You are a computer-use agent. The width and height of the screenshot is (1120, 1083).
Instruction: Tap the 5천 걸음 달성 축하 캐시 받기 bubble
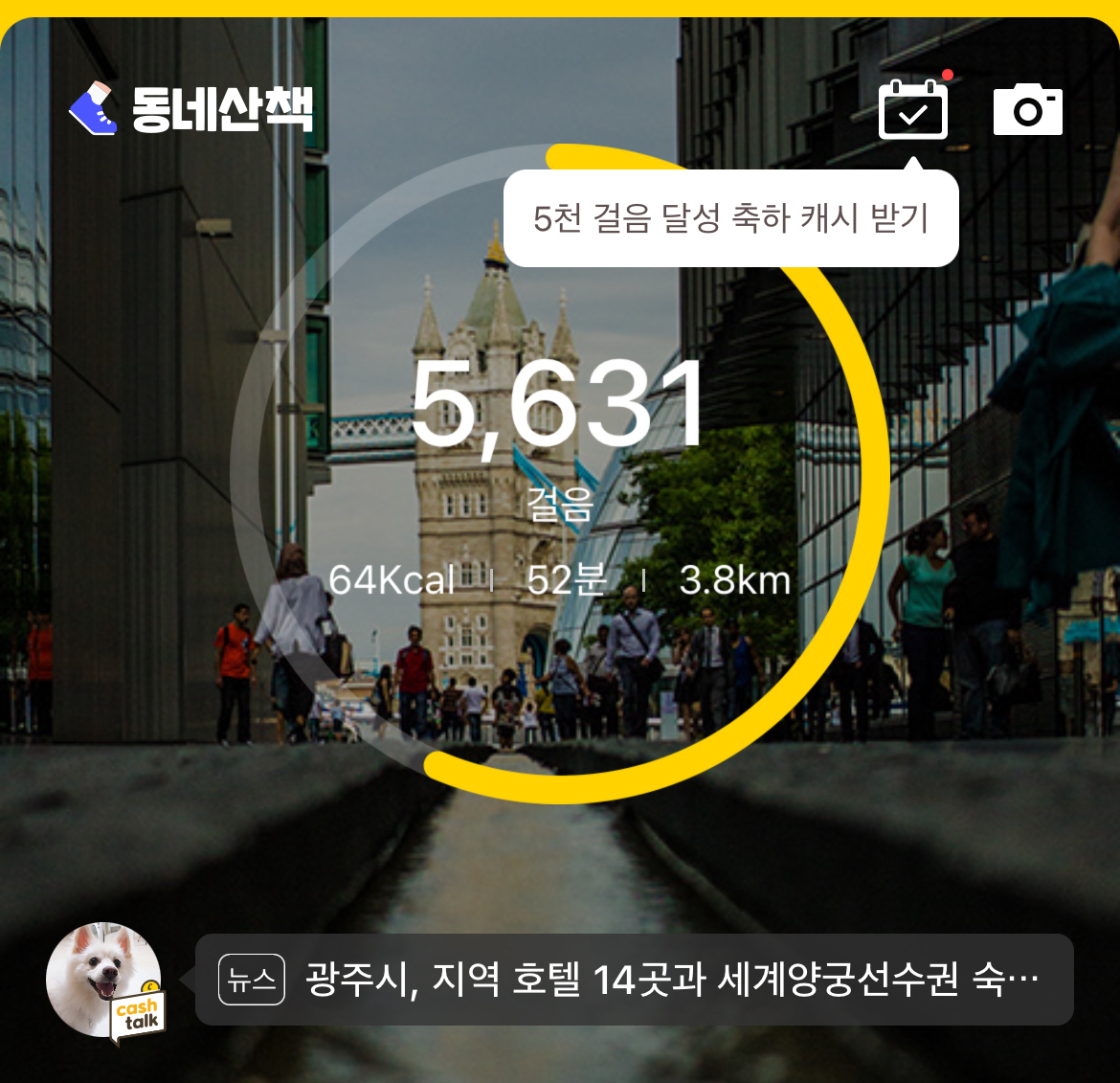click(x=730, y=218)
